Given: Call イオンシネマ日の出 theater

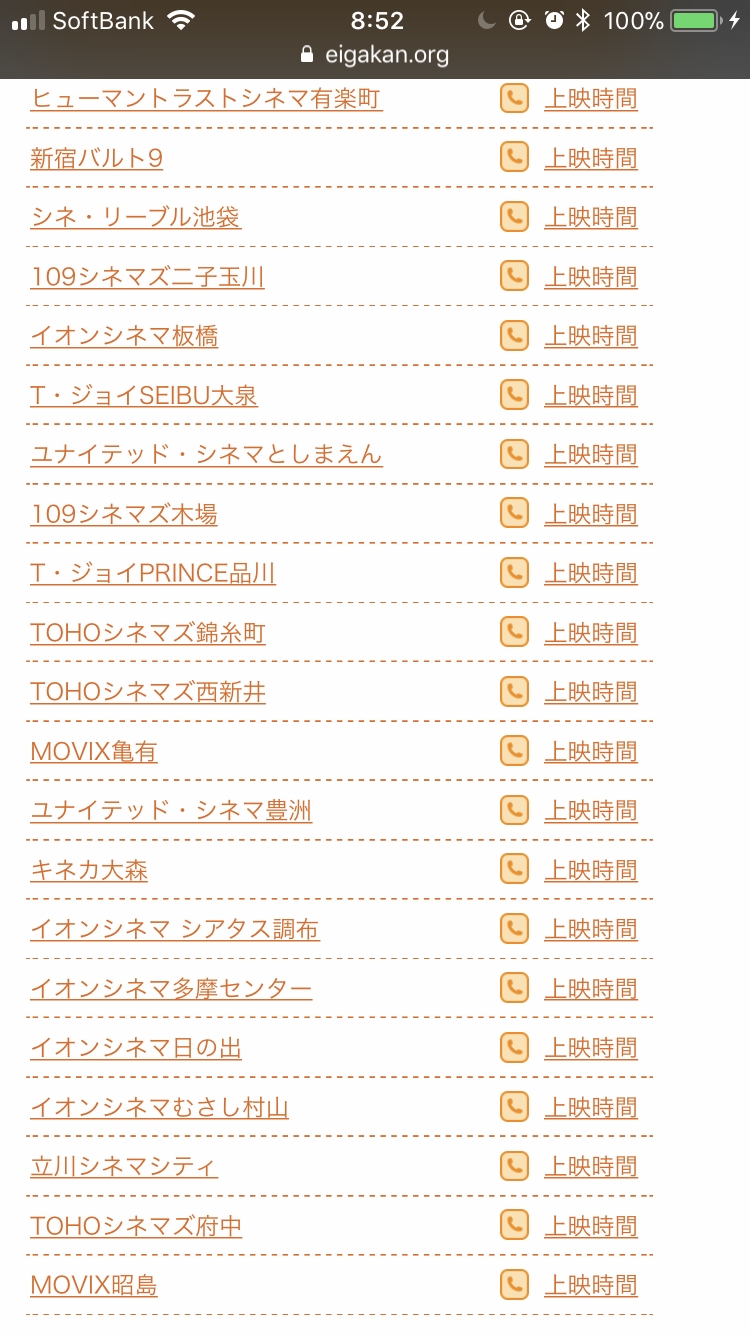Looking at the screenshot, I should coord(514,1048).
